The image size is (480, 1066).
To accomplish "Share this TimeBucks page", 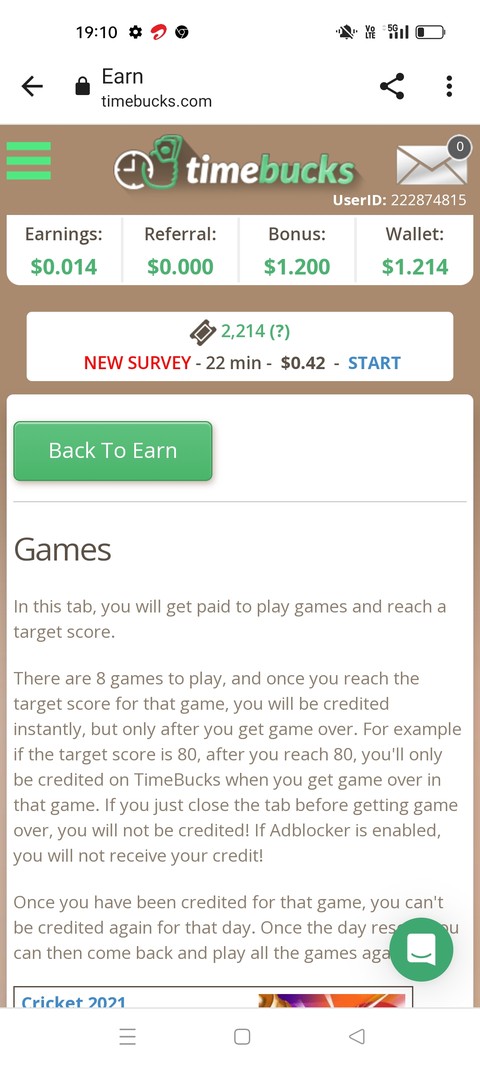I will [x=392, y=86].
